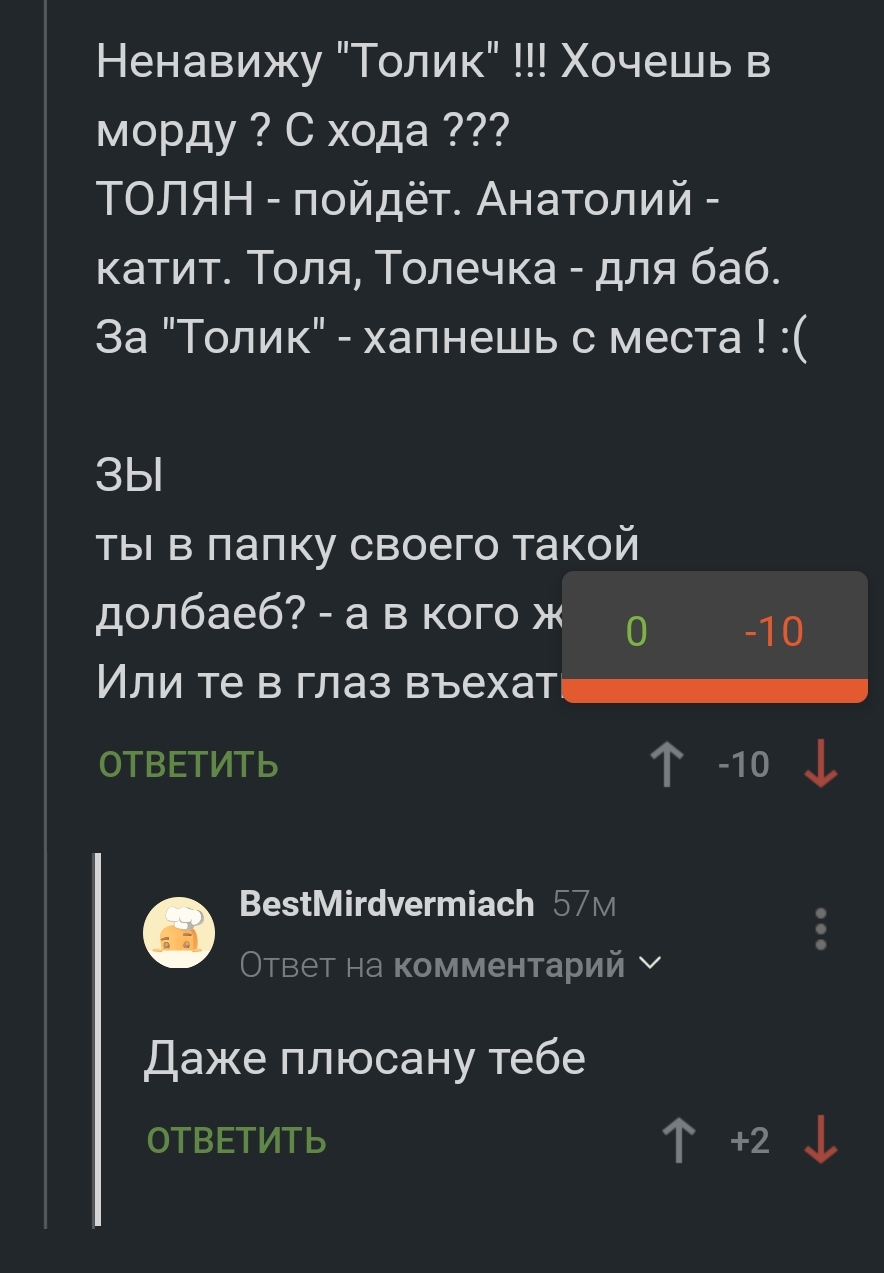Reply to the -10 rated comment
Viewport: 884px width, 1273px height.
(x=189, y=765)
